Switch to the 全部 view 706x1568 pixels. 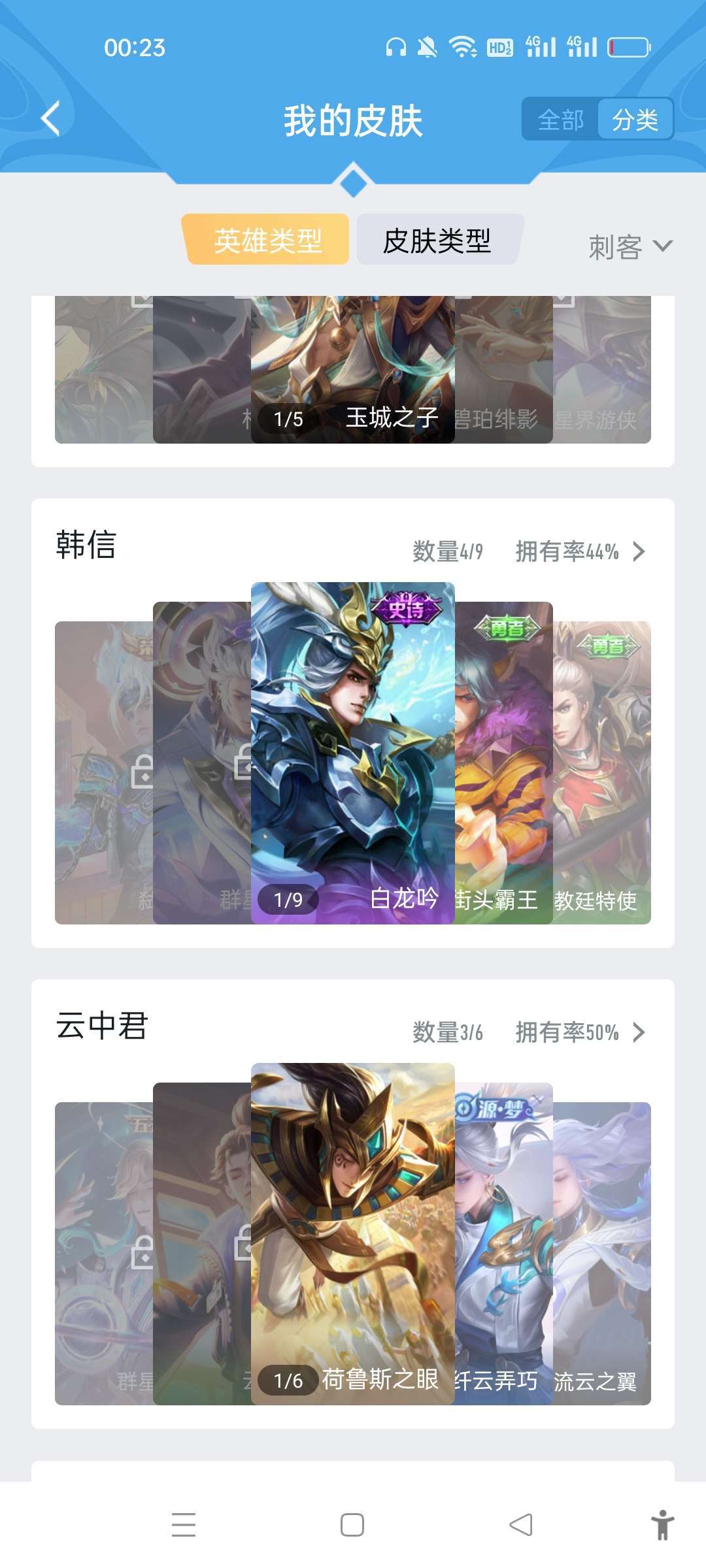click(x=561, y=120)
